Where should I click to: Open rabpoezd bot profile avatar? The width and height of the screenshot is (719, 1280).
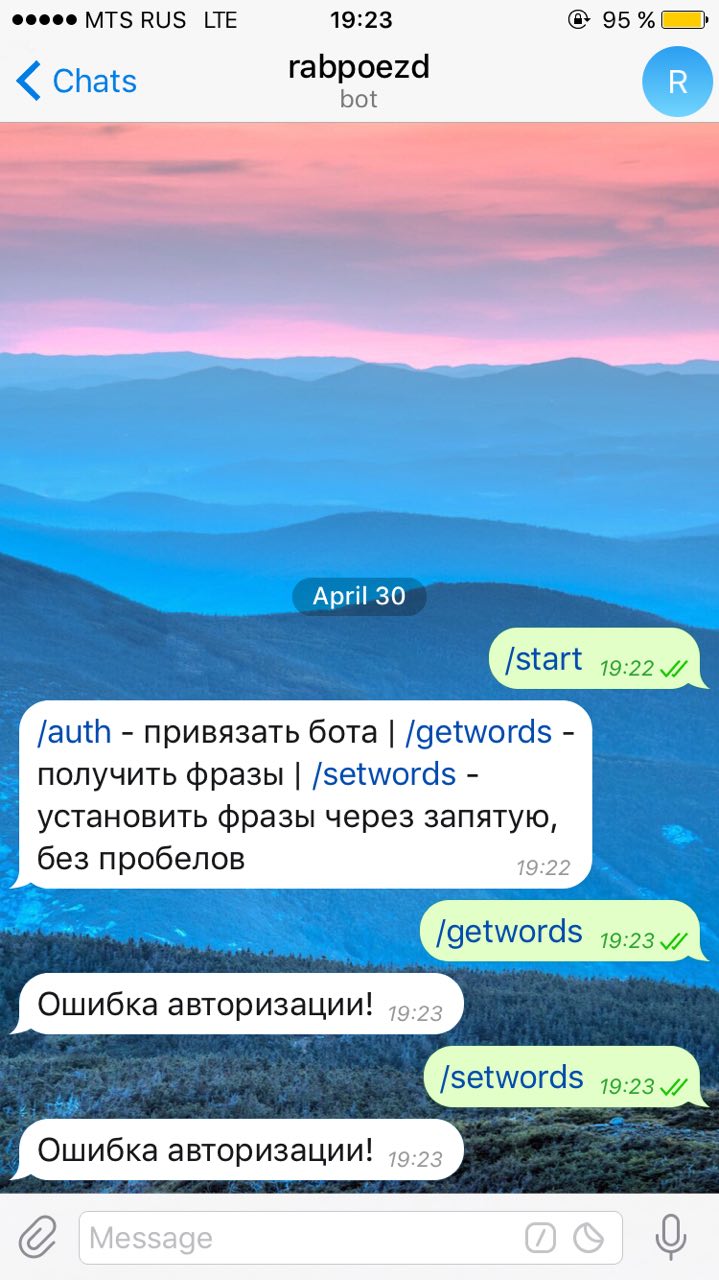(x=677, y=81)
